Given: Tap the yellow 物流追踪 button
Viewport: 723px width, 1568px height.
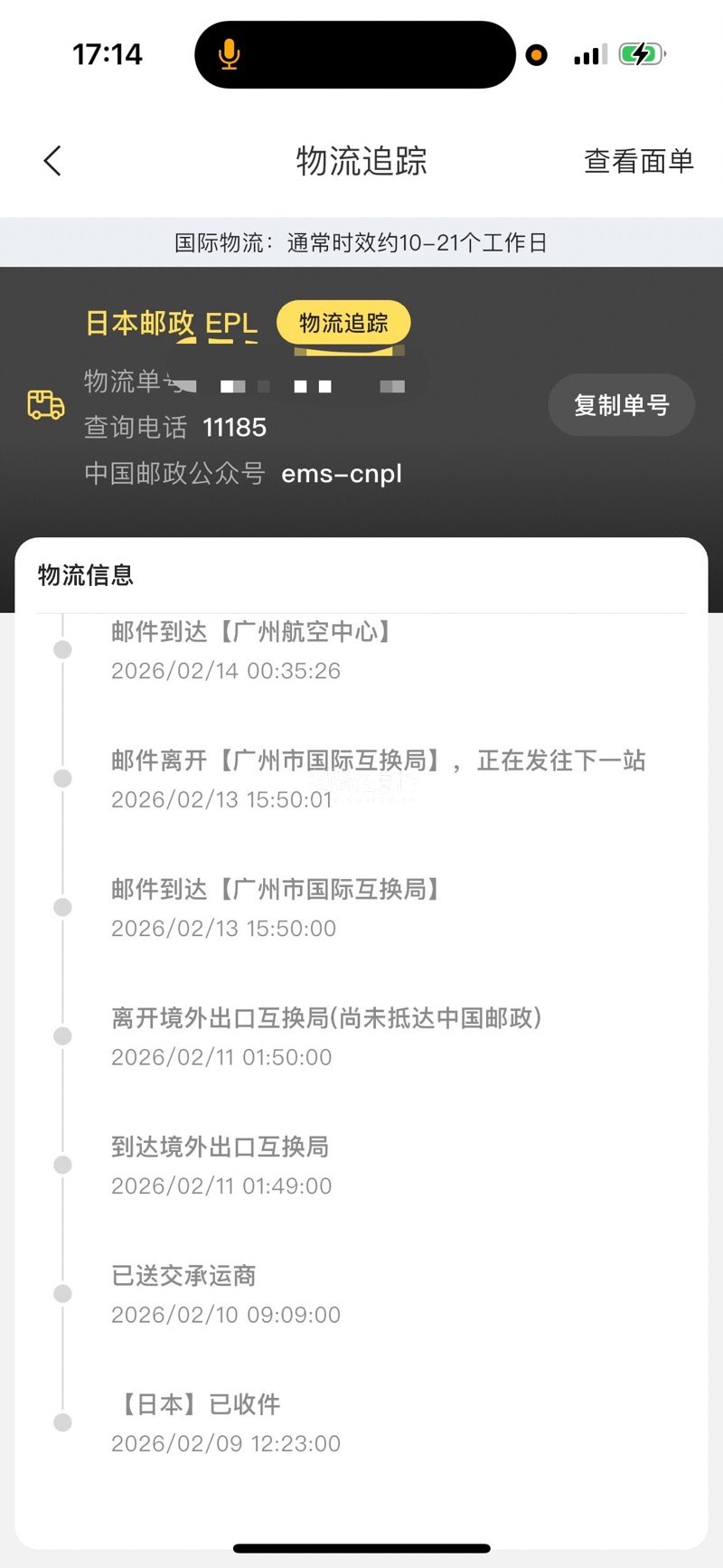Looking at the screenshot, I should [x=343, y=323].
